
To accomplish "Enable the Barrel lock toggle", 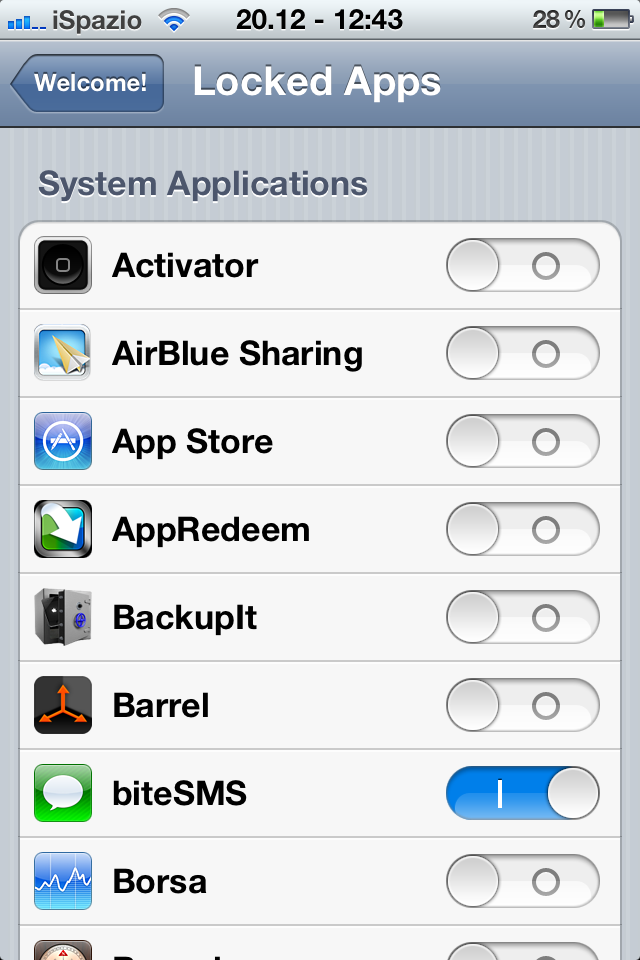I will (x=522, y=706).
